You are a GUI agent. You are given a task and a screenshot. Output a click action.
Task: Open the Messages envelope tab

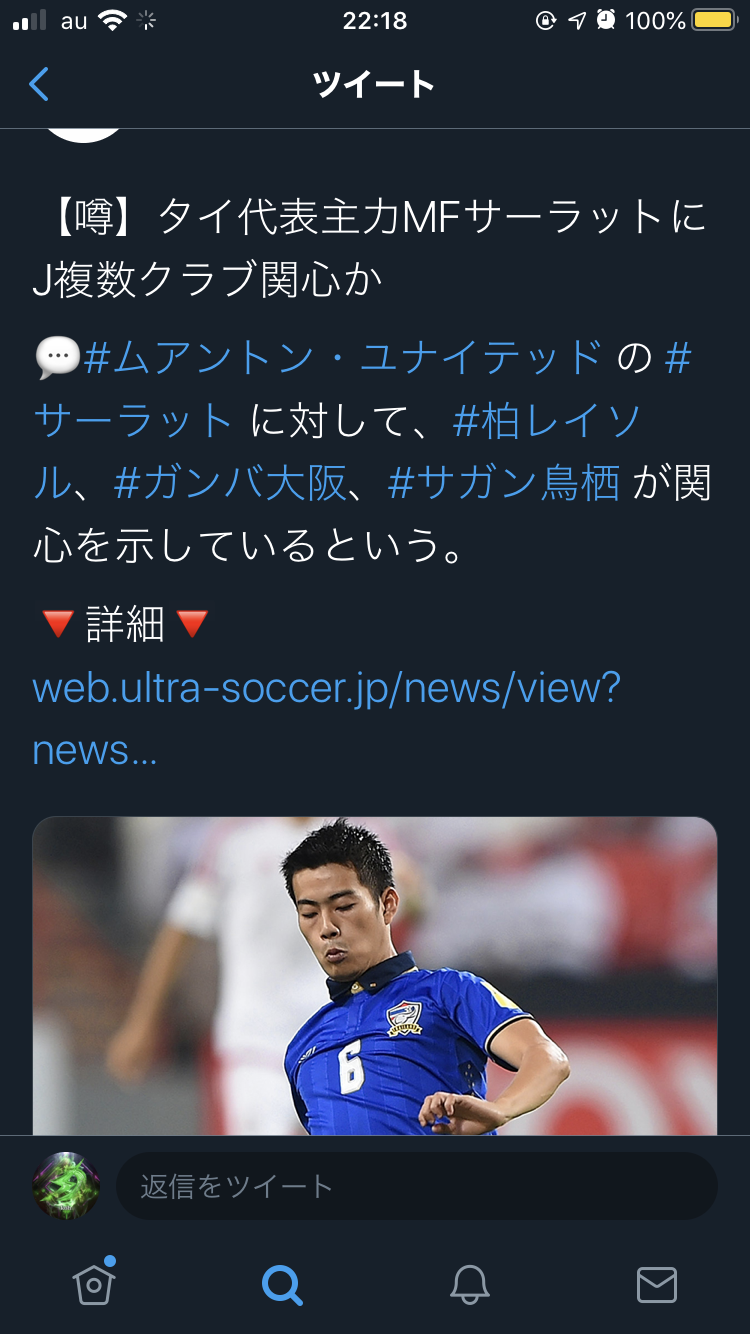point(657,1285)
